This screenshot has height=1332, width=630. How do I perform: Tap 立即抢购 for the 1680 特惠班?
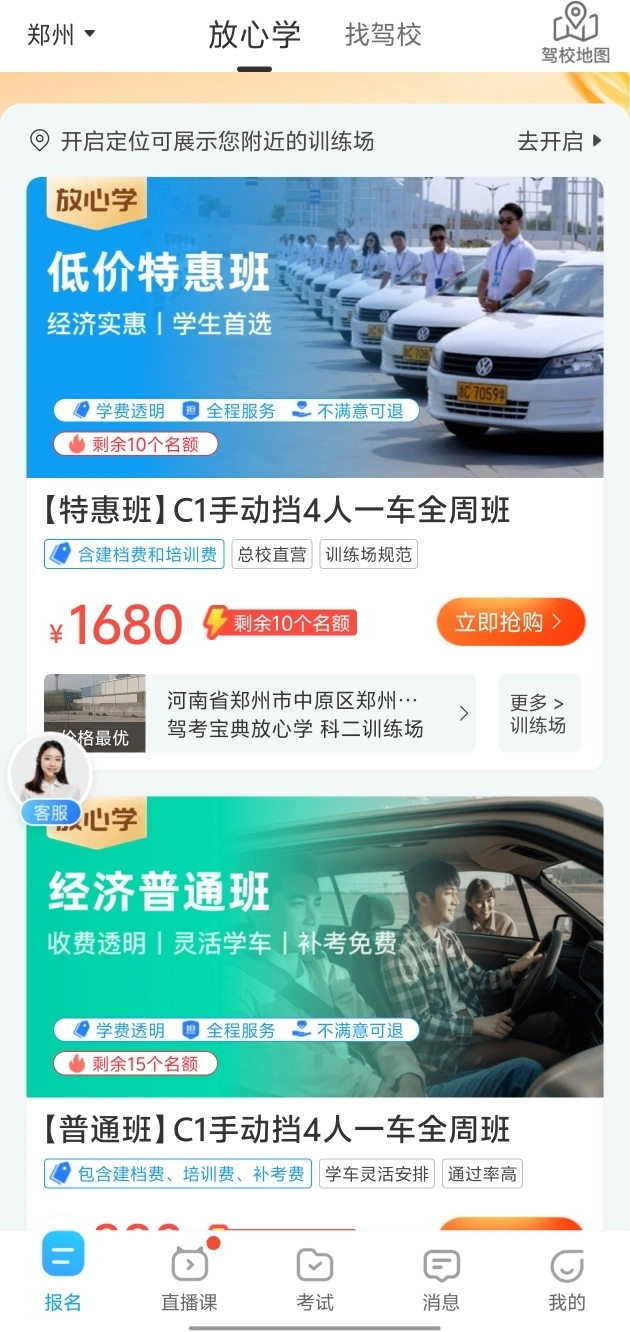(x=511, y=622)
